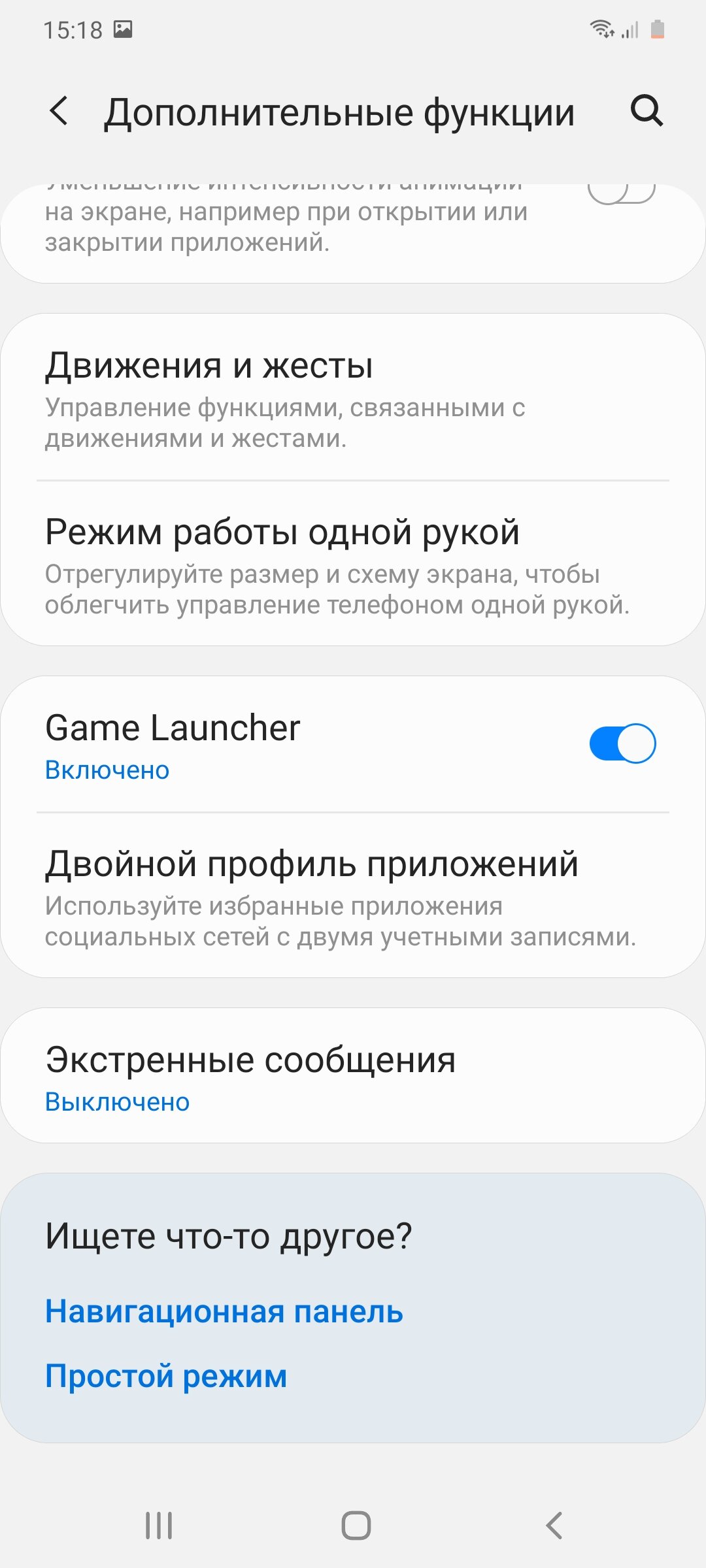Go back from Дополнительные функции
The width and height of the screenshot is (706, 1568).
click(x=59, y=111)
